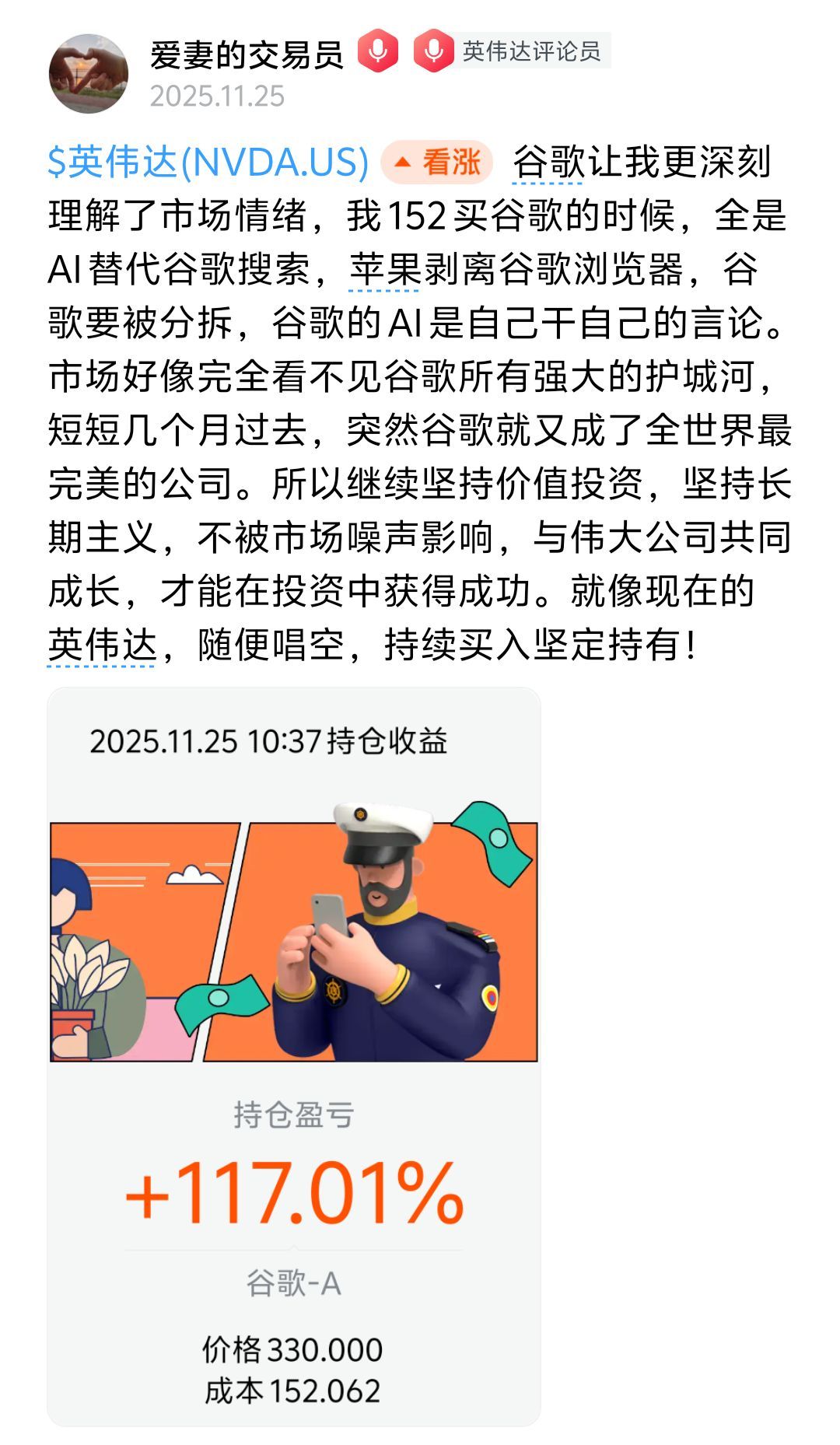The width and height of the screenshot is (840, 1445).
Task: Open the poster's profile avatar
Action: coord(89,73)
